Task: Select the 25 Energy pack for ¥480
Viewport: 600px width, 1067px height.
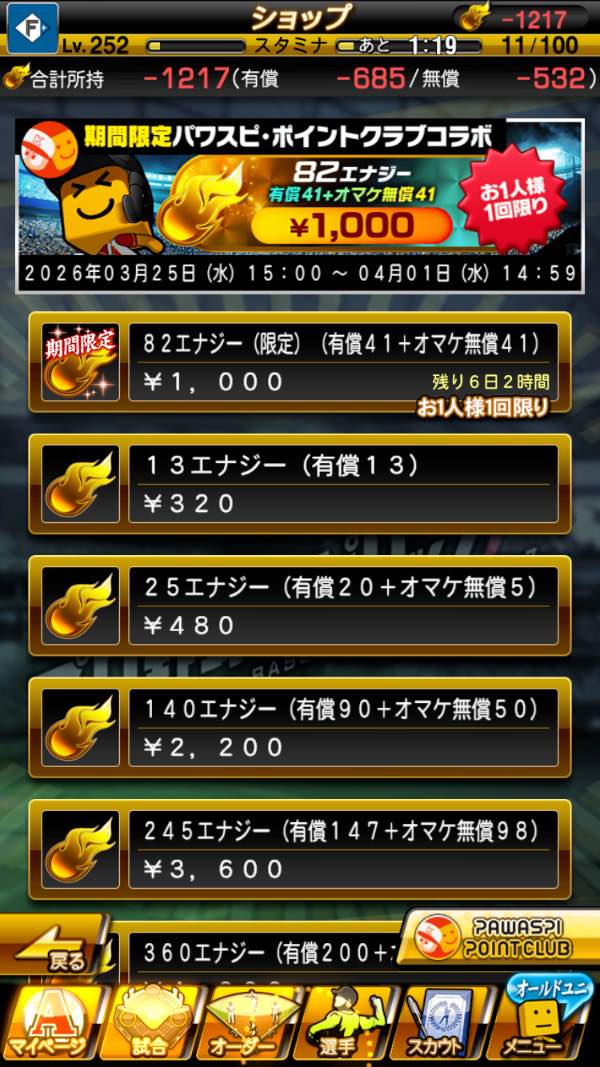Action: (300, 606)
